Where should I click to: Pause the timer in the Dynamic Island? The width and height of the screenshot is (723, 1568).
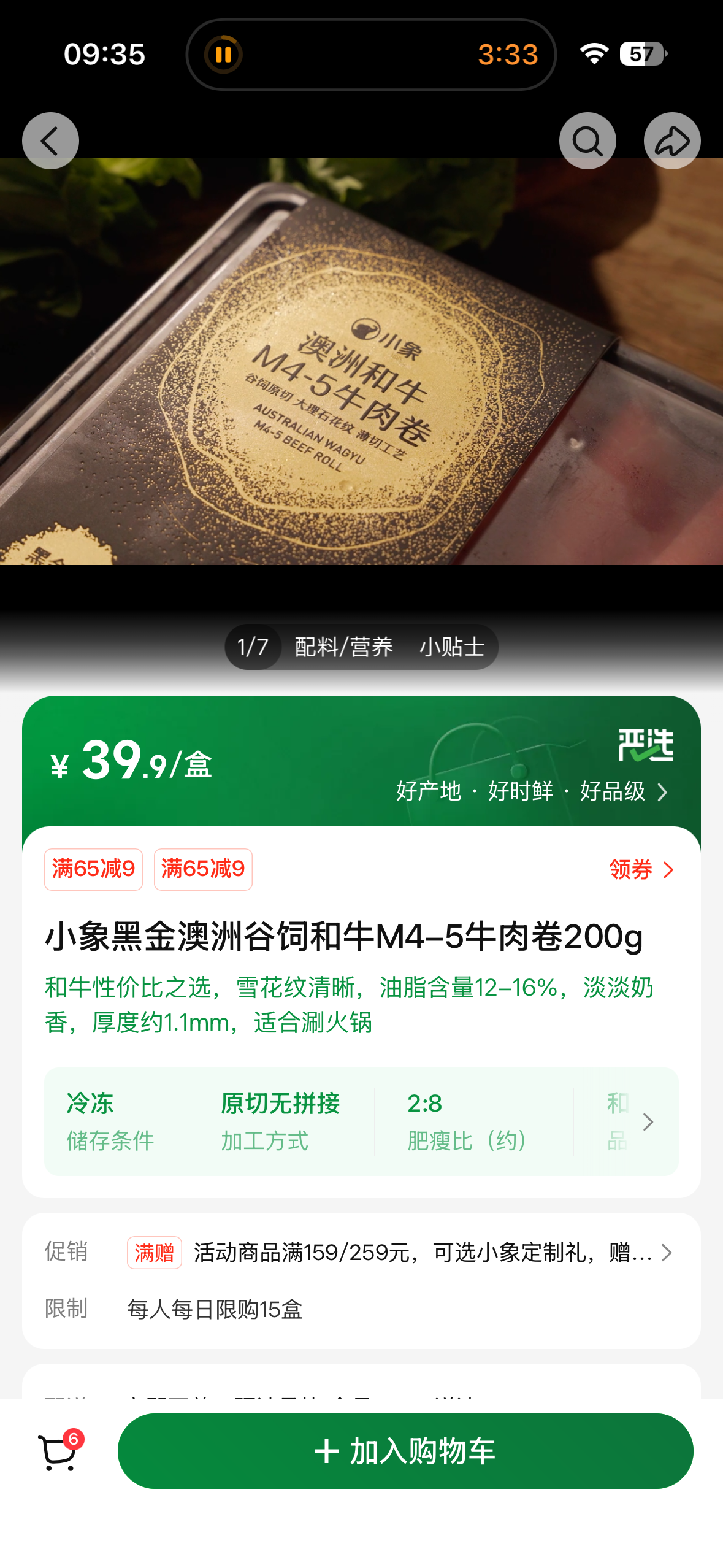click(223, 55)
